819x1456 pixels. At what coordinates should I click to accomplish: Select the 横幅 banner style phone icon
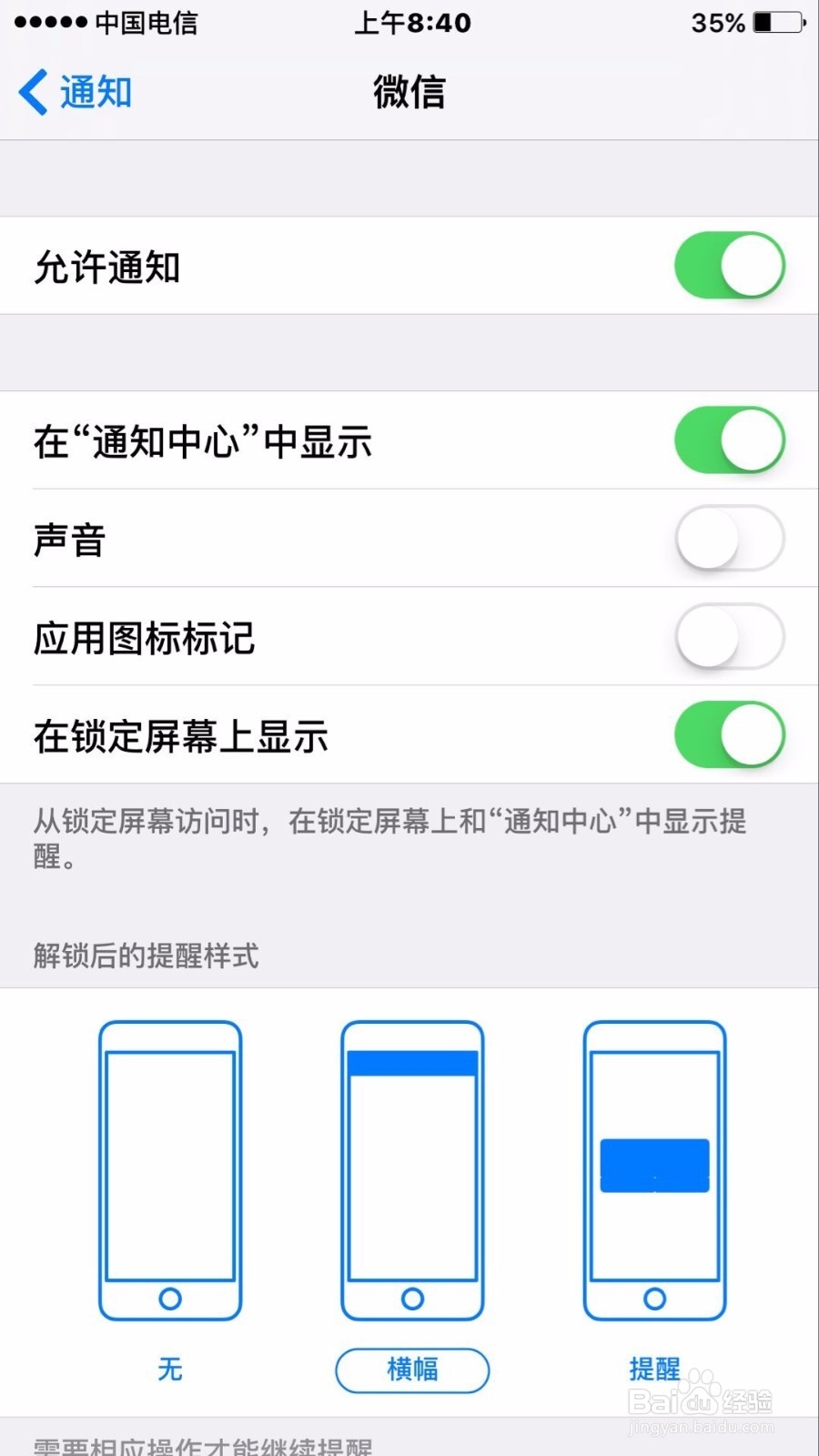coord(411,1174)
